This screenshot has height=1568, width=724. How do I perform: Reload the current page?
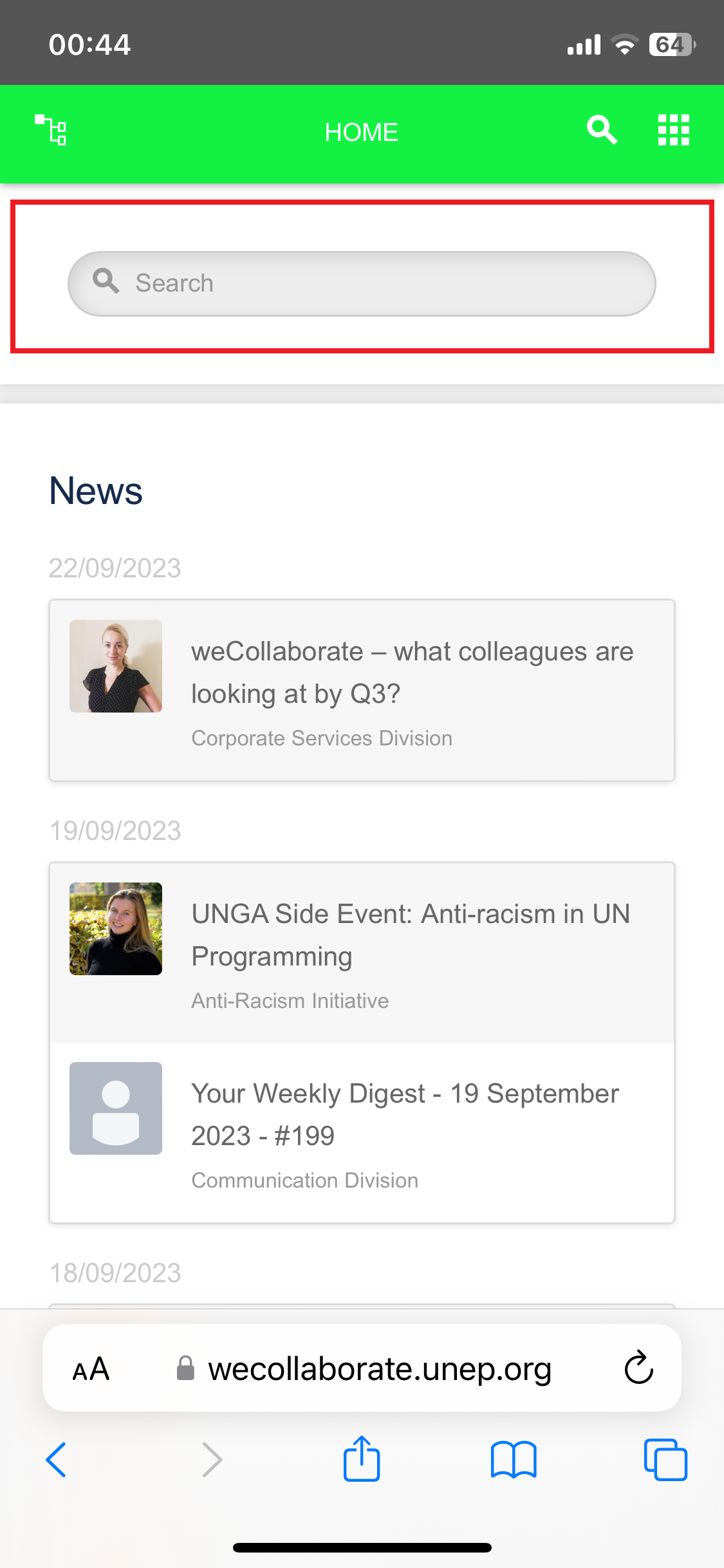[x=639, y=1367]
